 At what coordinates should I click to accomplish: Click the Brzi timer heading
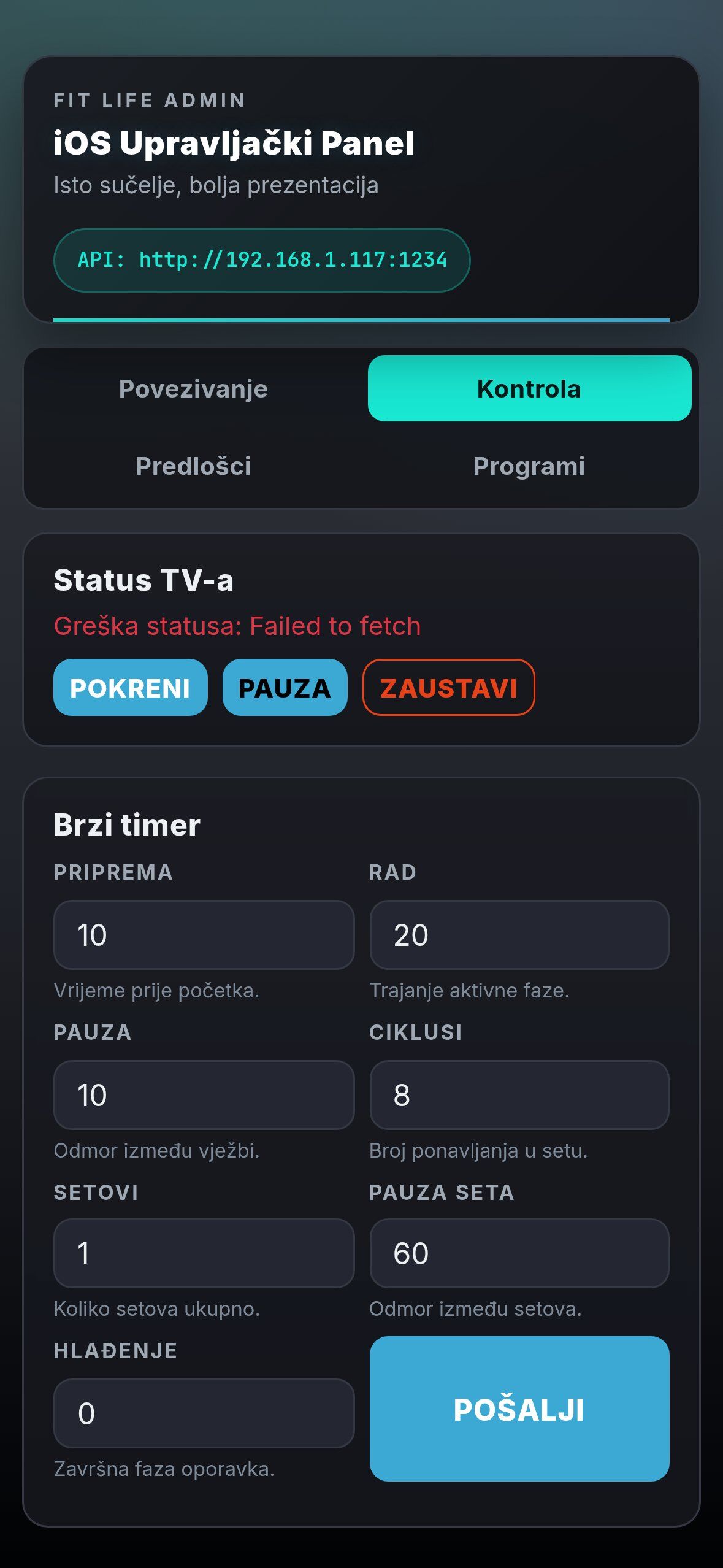tap(126, 825)
